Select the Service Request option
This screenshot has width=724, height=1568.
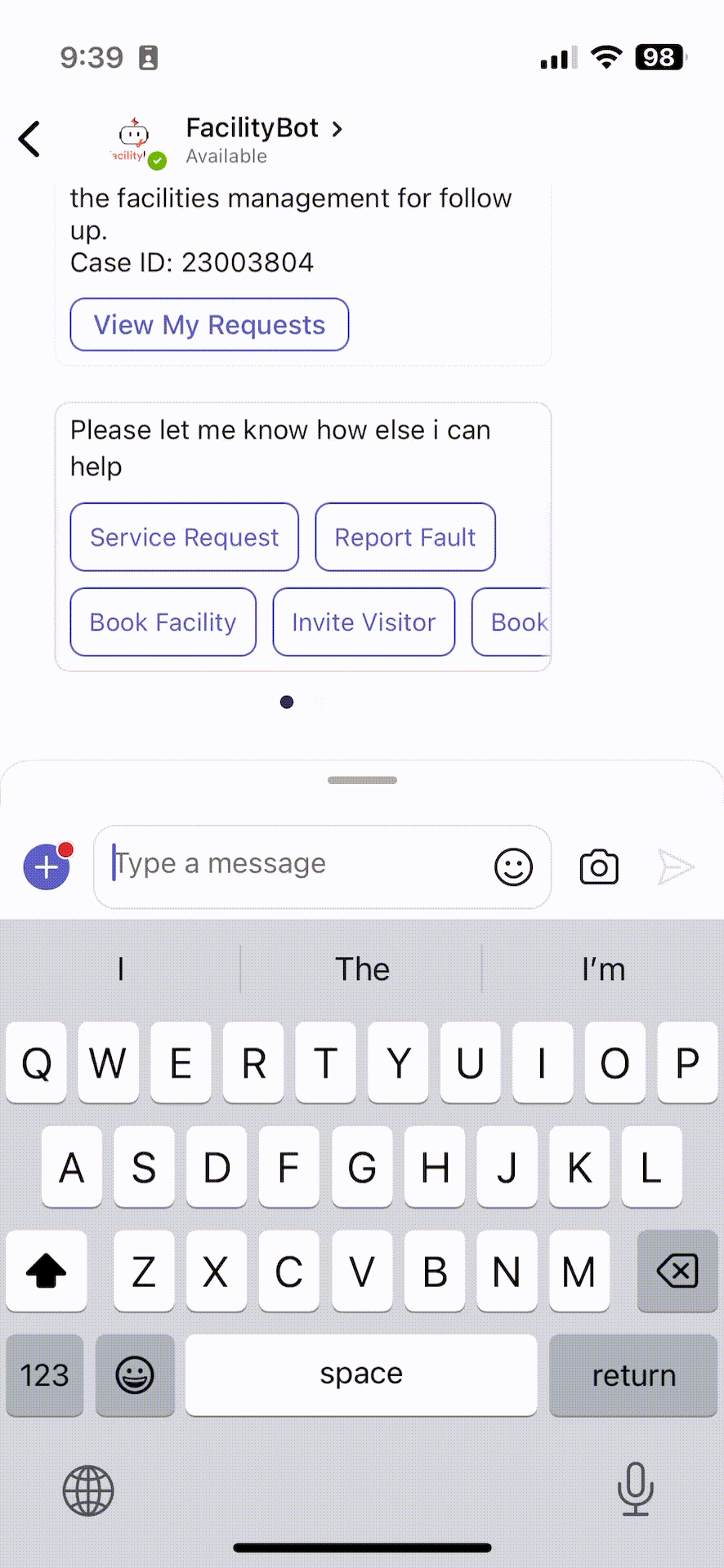click(185, 537)
